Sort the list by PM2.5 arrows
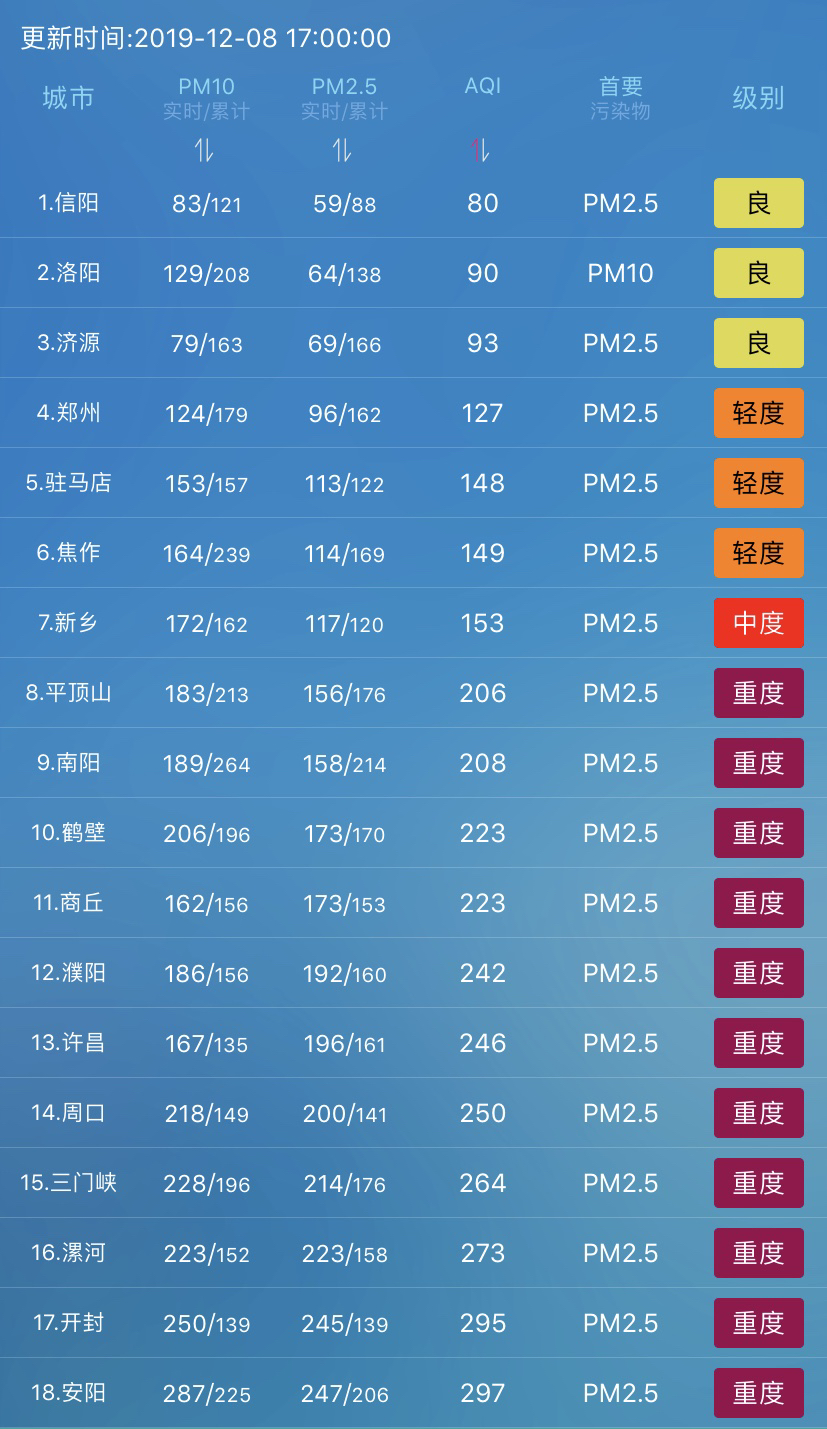This screenshot has width=827, height=1429. point(342,151)
